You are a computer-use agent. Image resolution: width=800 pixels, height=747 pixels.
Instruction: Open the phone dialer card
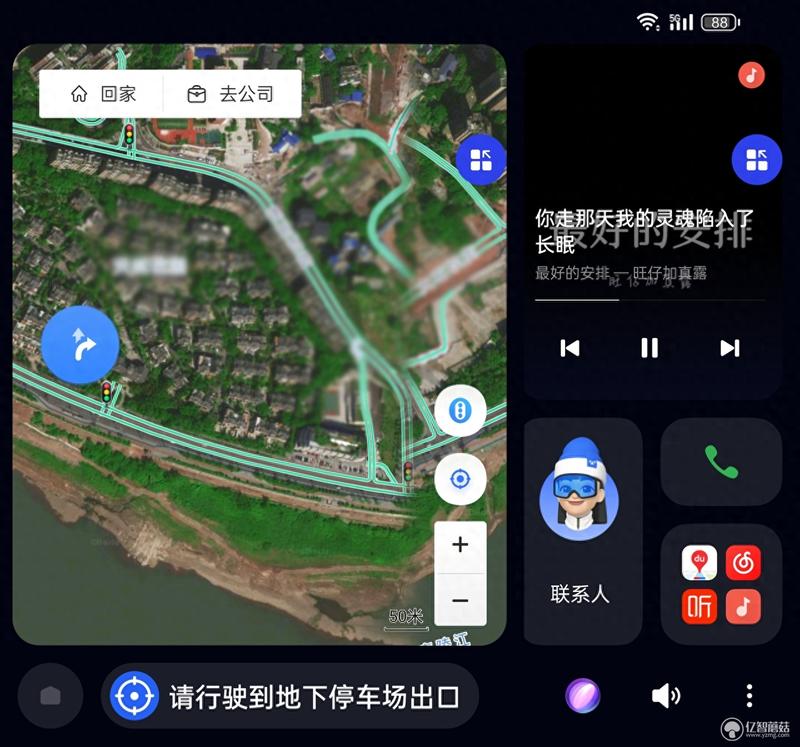720,461
